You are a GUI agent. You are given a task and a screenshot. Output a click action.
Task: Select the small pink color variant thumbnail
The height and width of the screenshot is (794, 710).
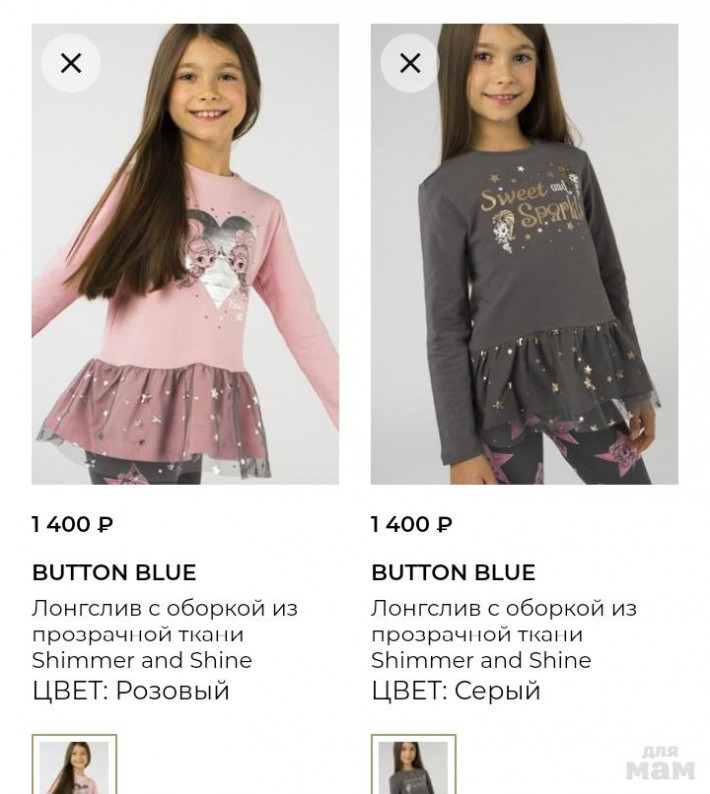[x=75, y=765]
